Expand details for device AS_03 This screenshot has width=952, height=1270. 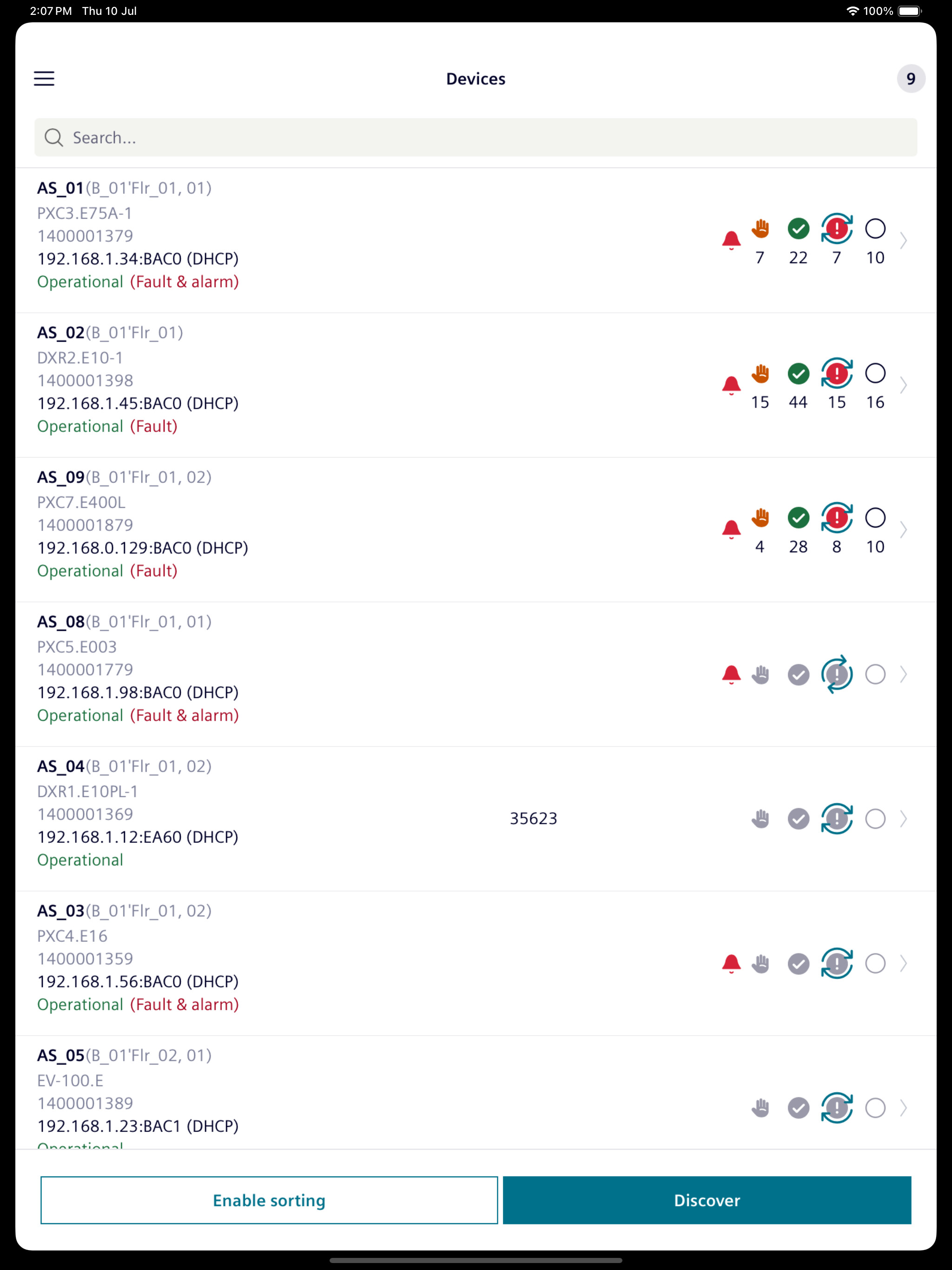pos(903,964)
